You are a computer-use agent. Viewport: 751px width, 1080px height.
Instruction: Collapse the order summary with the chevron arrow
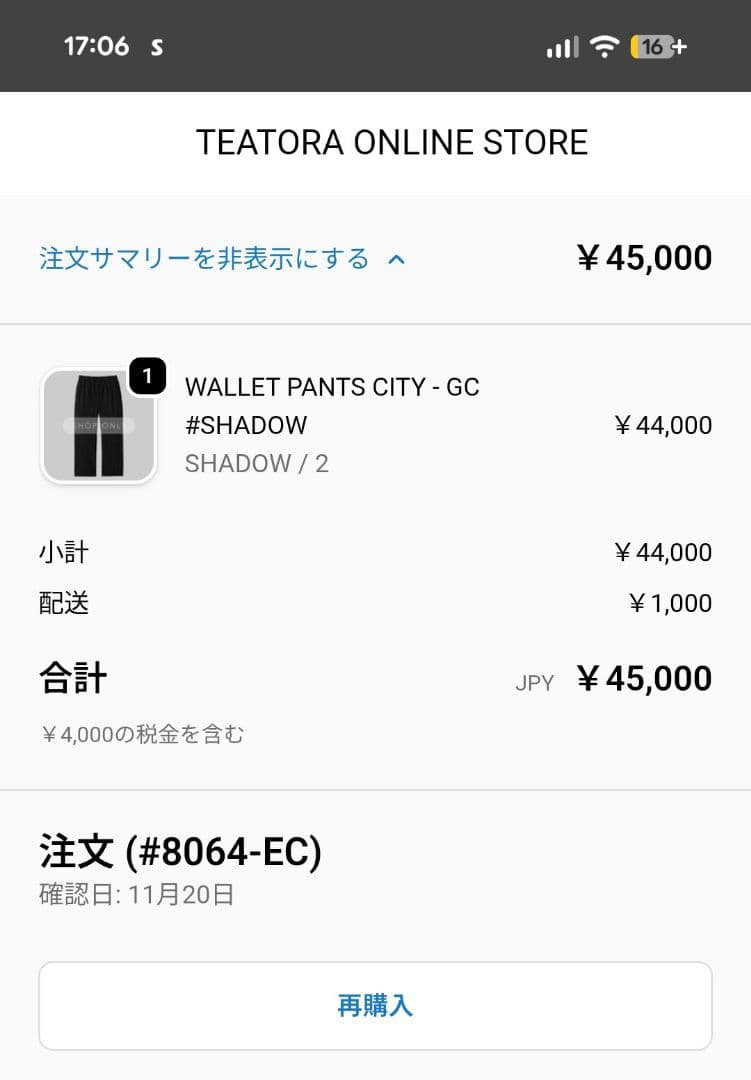click(397, 258)
